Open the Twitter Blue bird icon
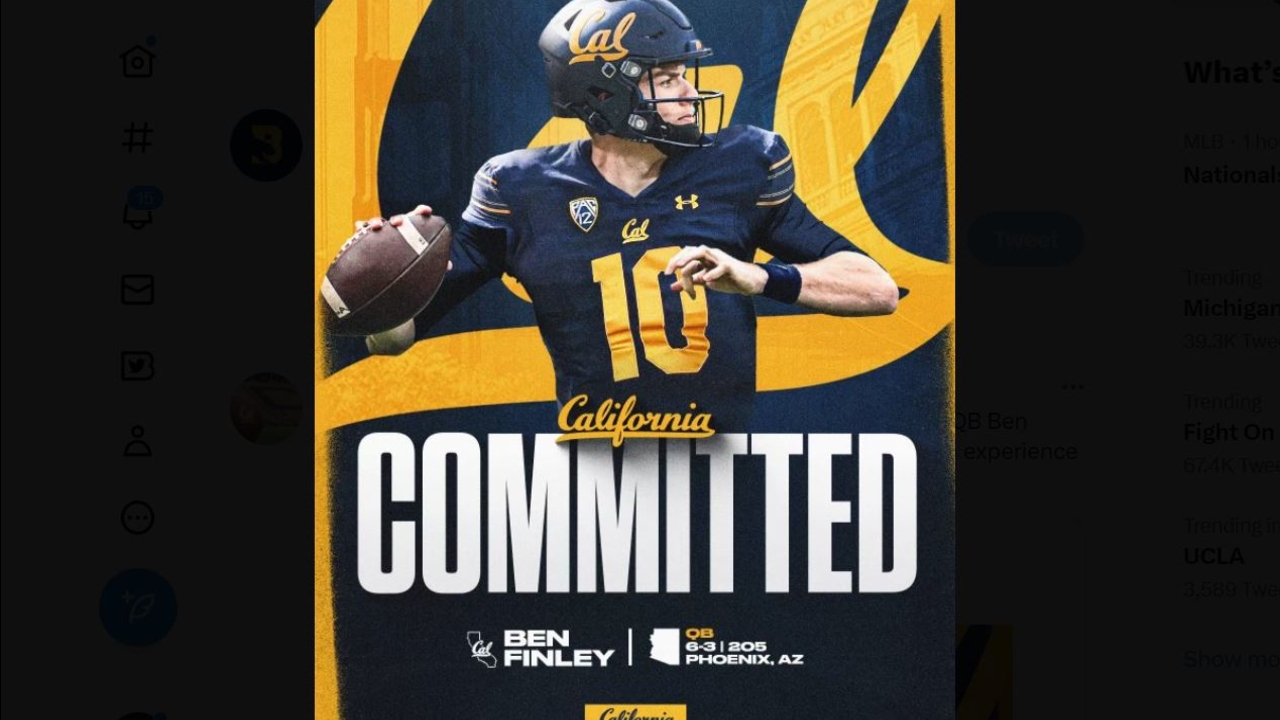The image size is (1280, 720). pos(137,366)
